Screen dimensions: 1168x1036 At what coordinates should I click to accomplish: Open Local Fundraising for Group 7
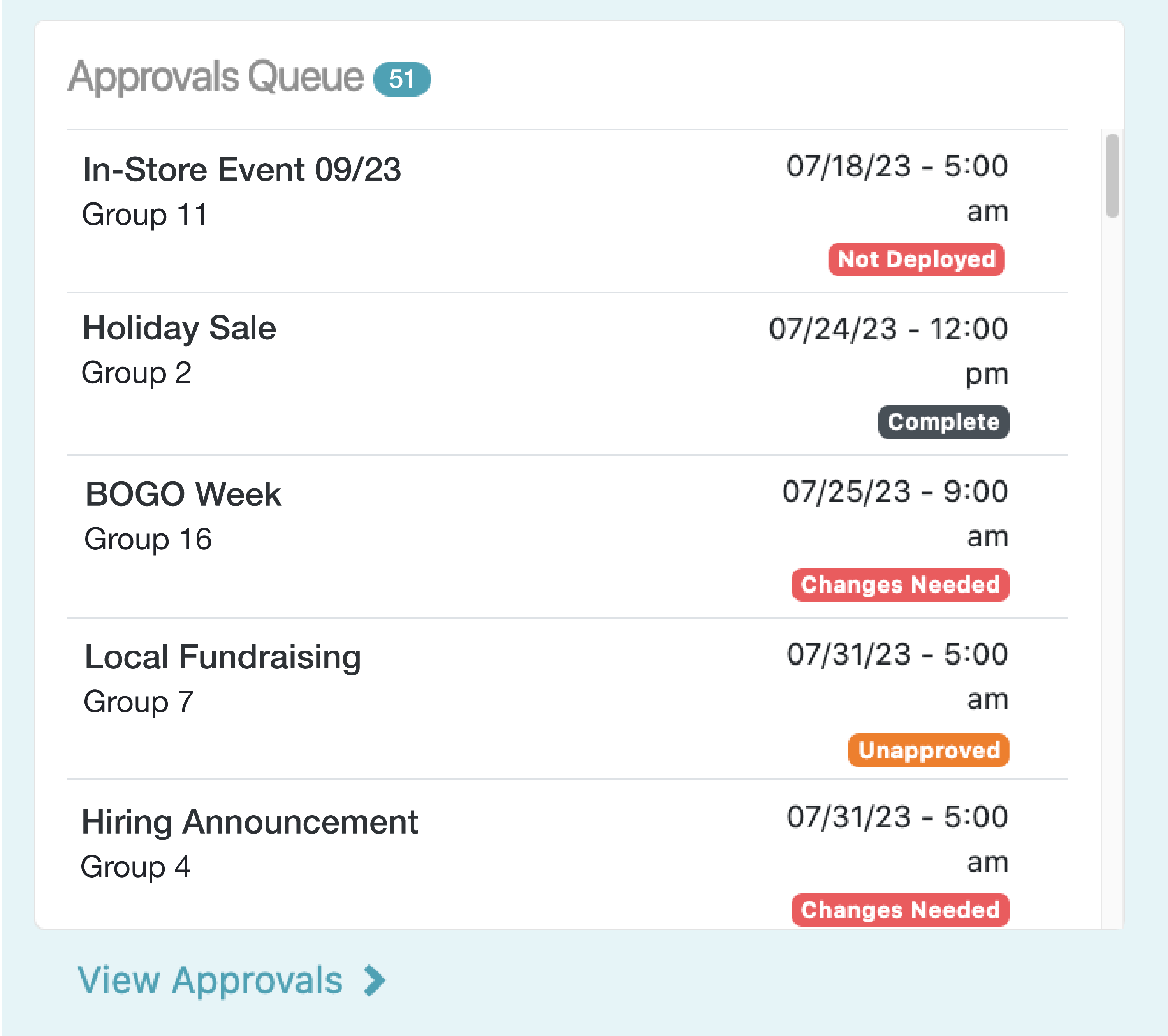point(222,657)
